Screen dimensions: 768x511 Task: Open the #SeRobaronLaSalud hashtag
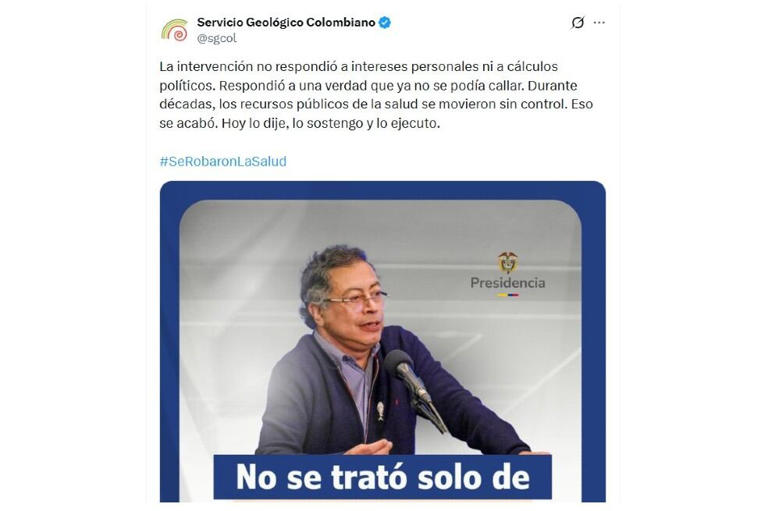(x=222, y=161)
